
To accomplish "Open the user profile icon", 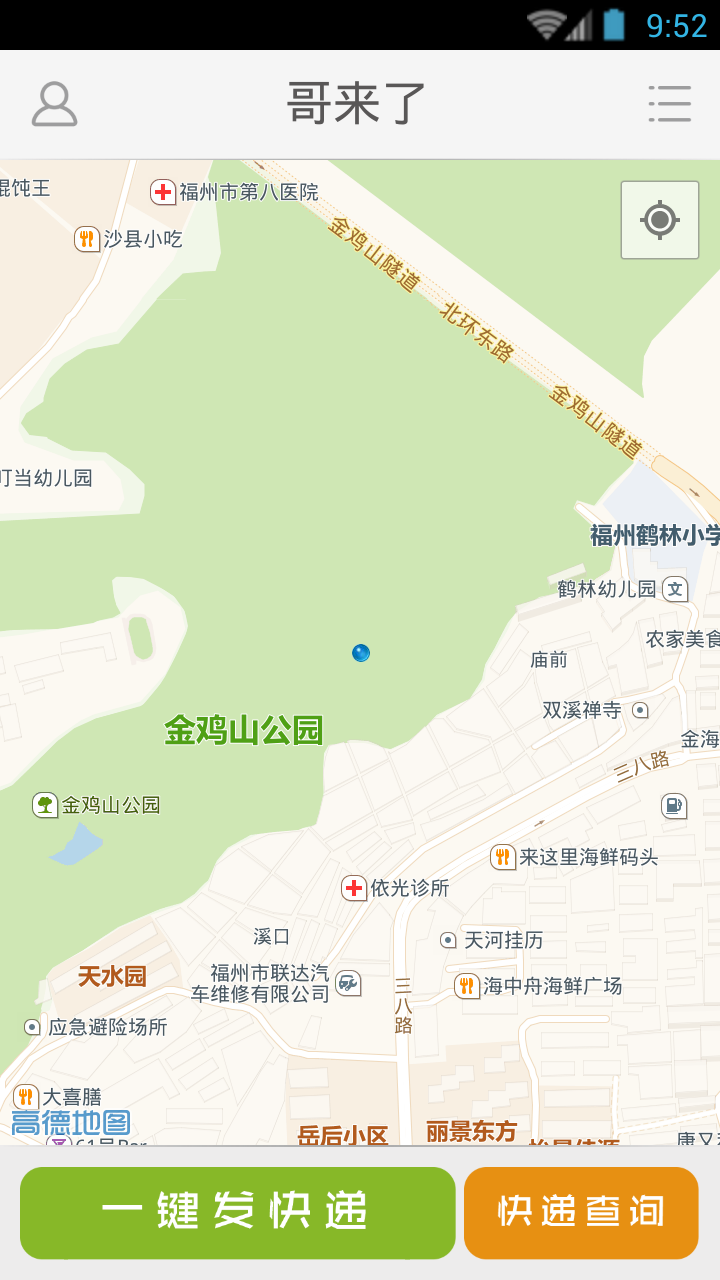I will pyautogui.click(x=54, y=104).
